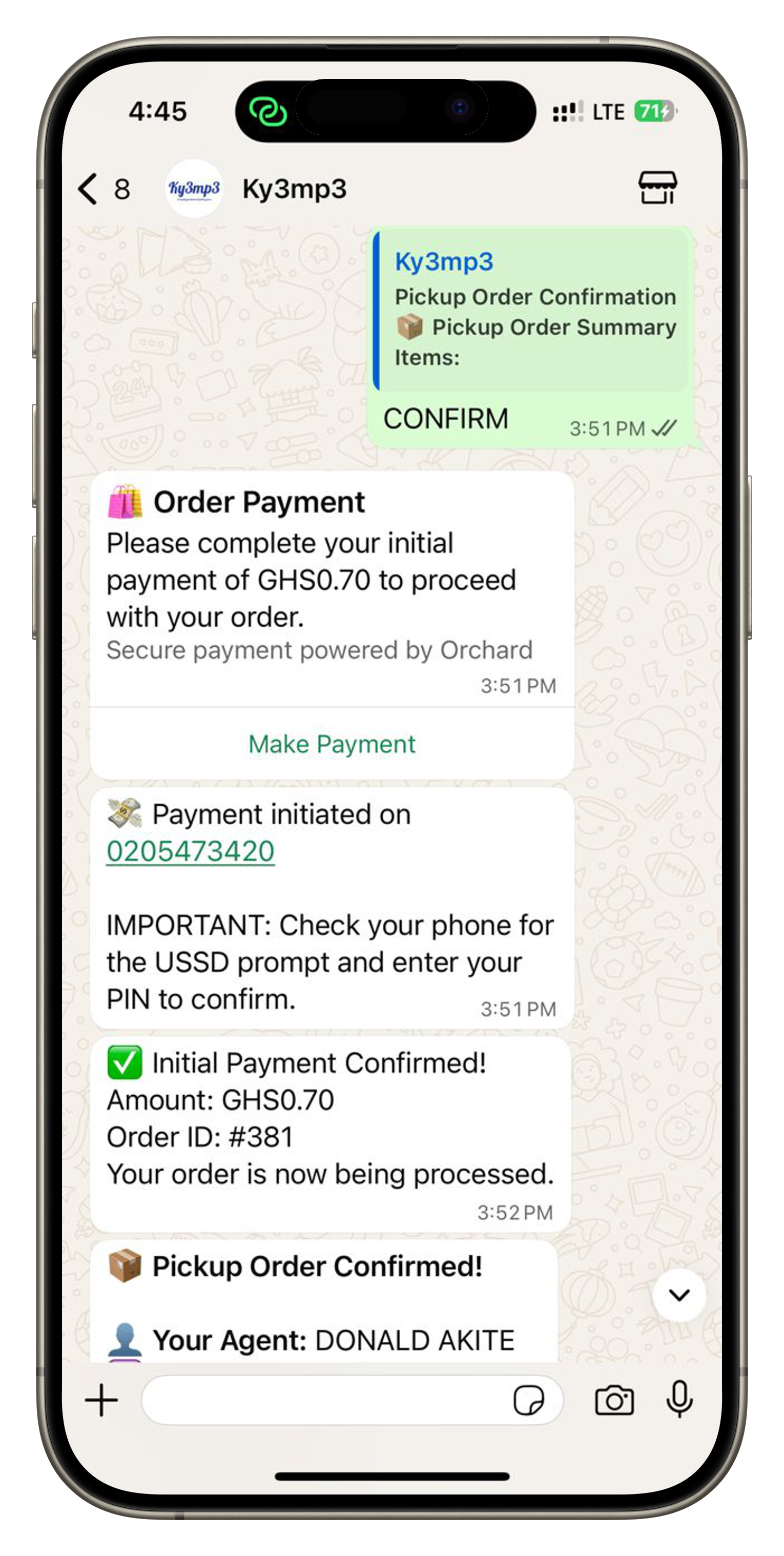Tap the Make Payment button
The image size is (784, 1556).
[x=332, y=744]
